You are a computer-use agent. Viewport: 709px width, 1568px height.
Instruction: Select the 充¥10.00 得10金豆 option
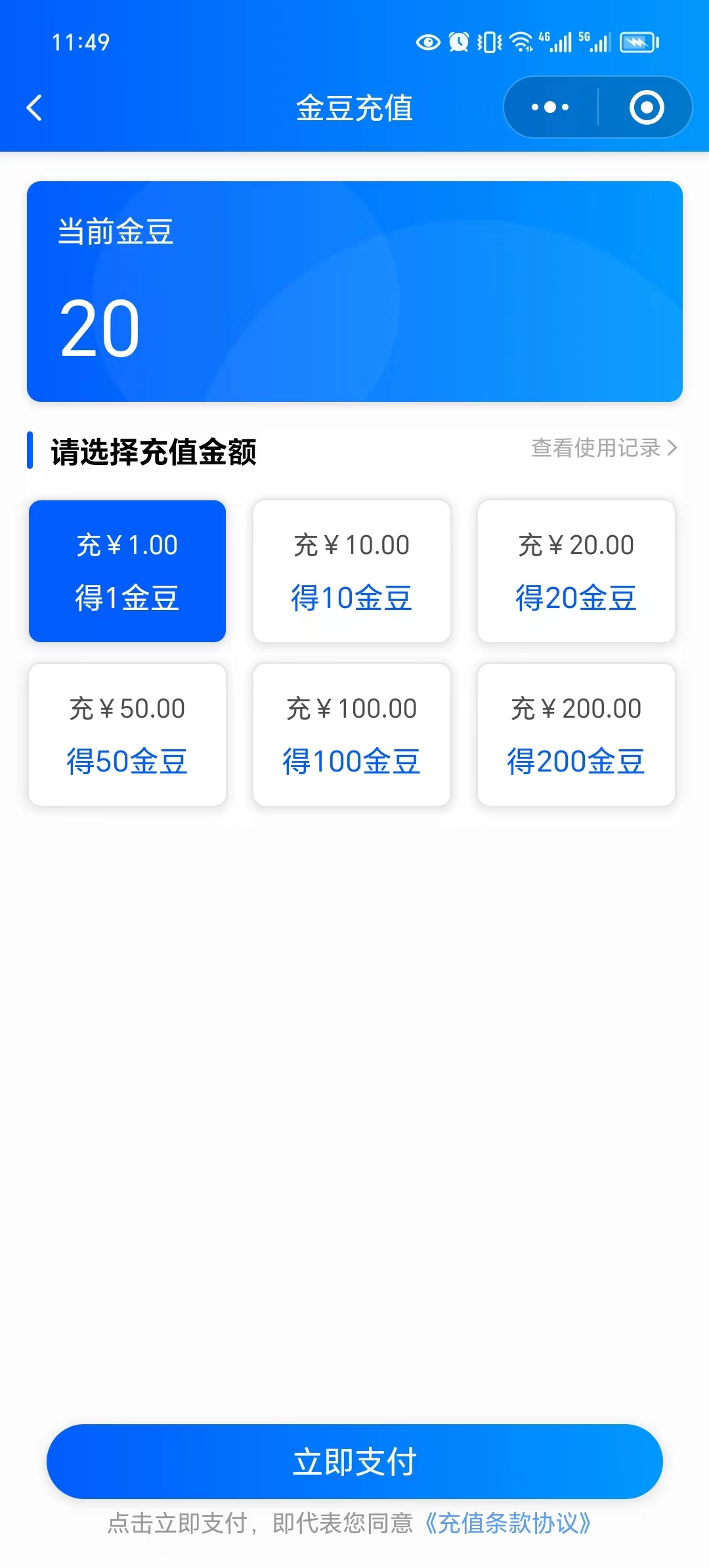click(x=352, y=571)
